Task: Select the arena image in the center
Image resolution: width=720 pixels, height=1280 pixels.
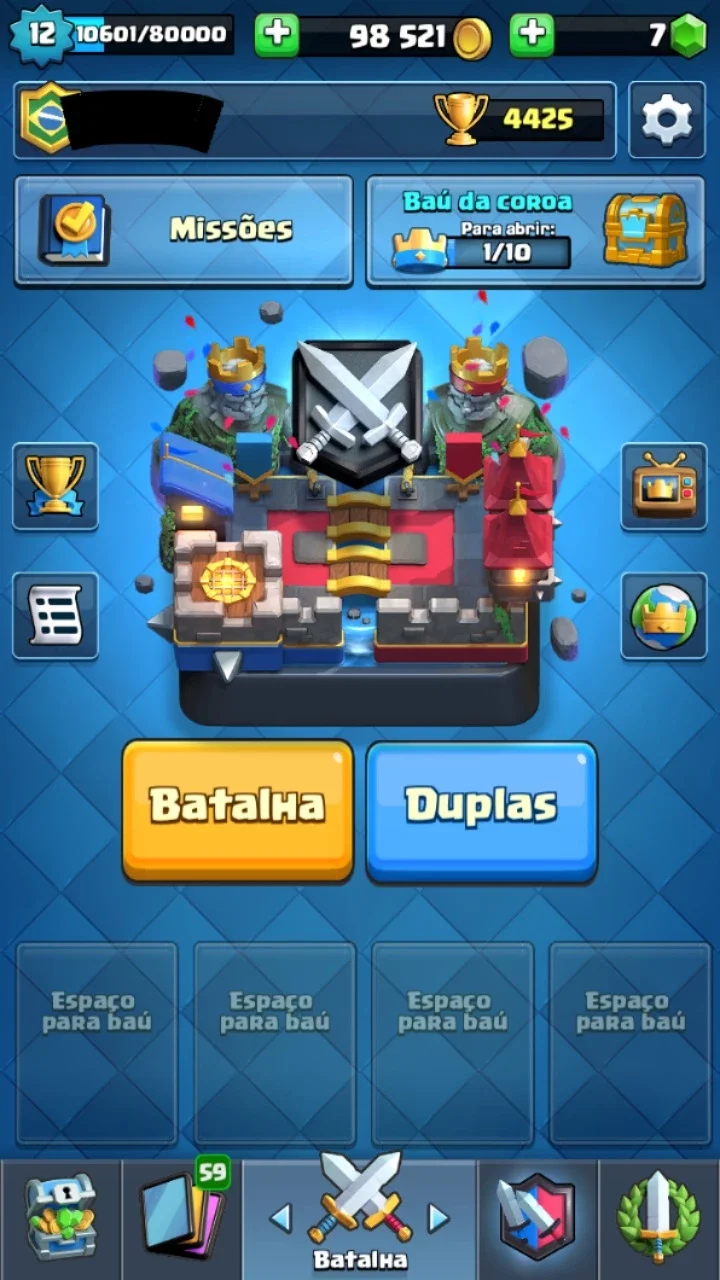Action: [360, 530]
